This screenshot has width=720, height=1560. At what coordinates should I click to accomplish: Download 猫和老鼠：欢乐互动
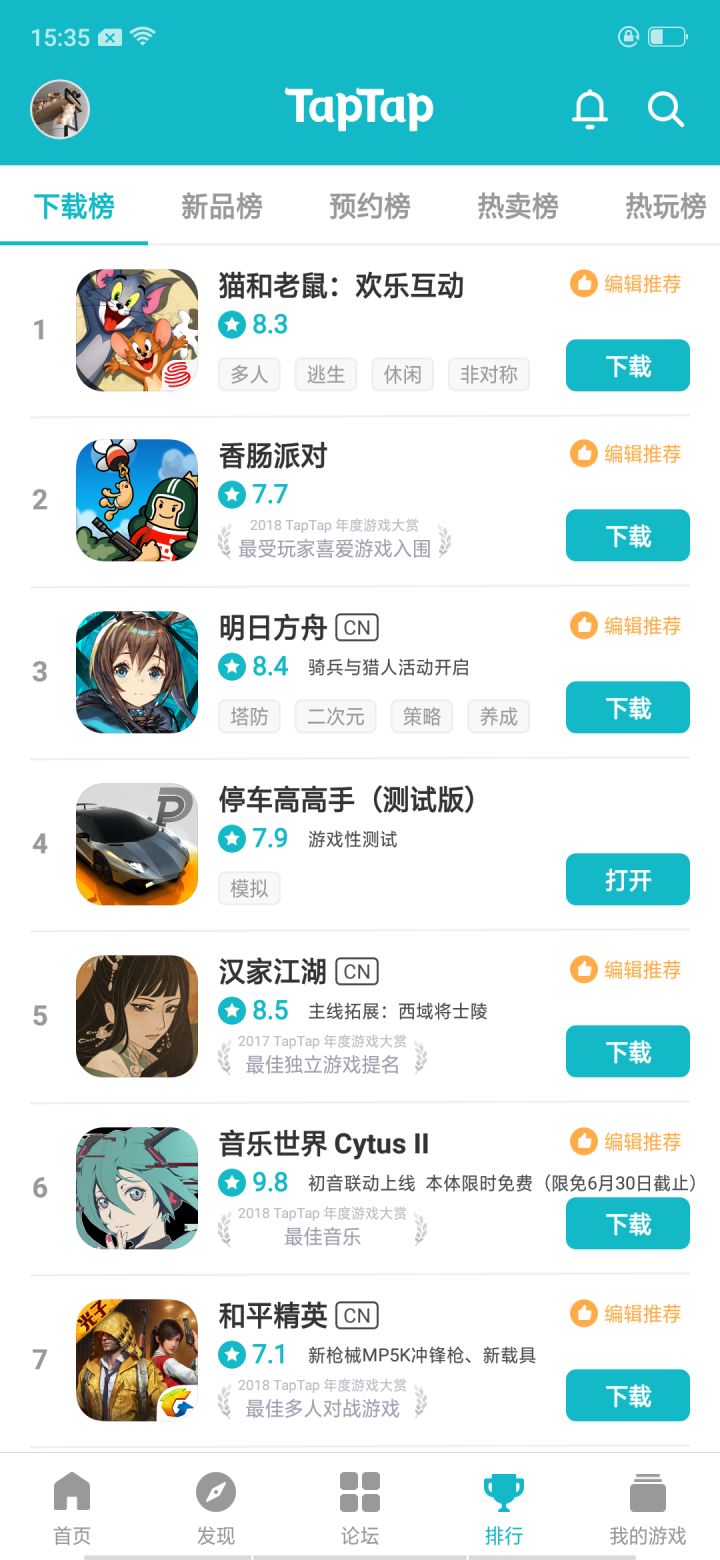(628, 366)
